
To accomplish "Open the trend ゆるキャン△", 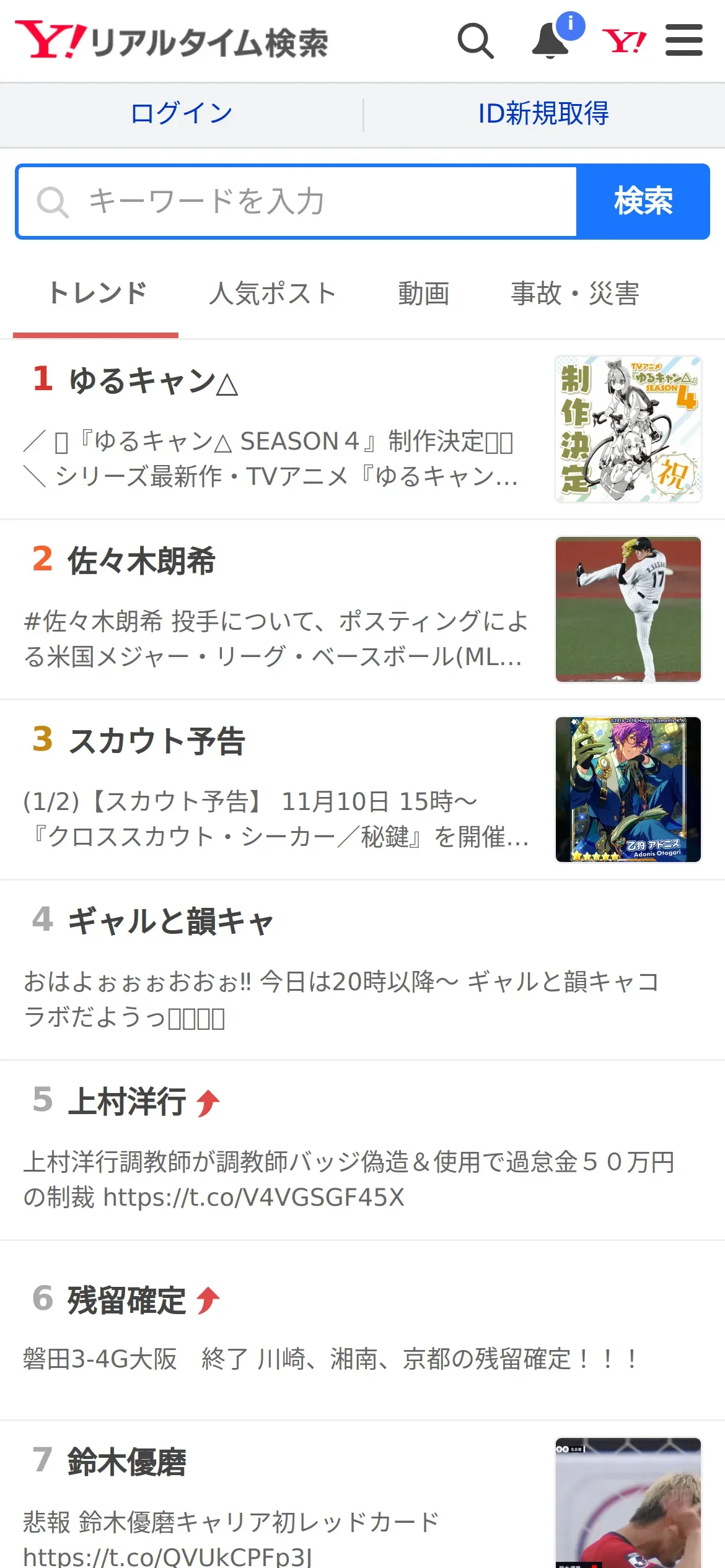I will (x=362, y=429).
